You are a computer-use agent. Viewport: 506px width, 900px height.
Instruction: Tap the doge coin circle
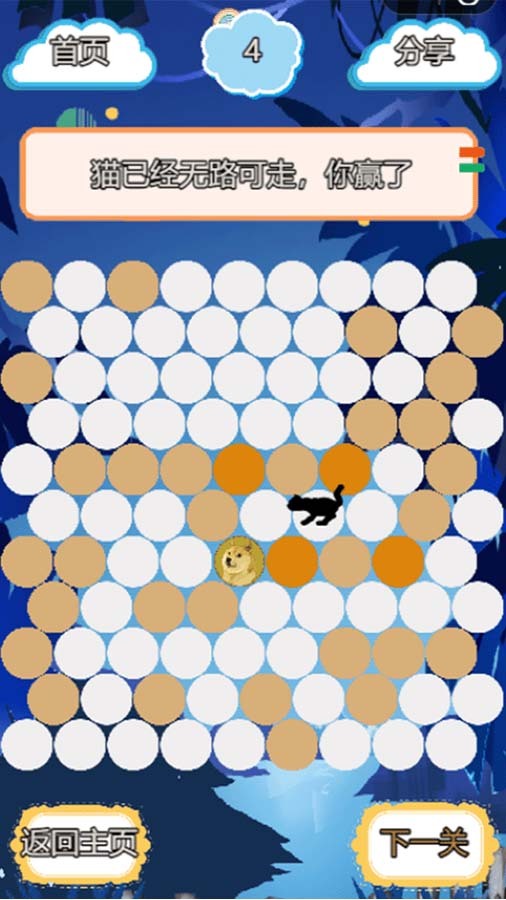click(x=239, y=561)
